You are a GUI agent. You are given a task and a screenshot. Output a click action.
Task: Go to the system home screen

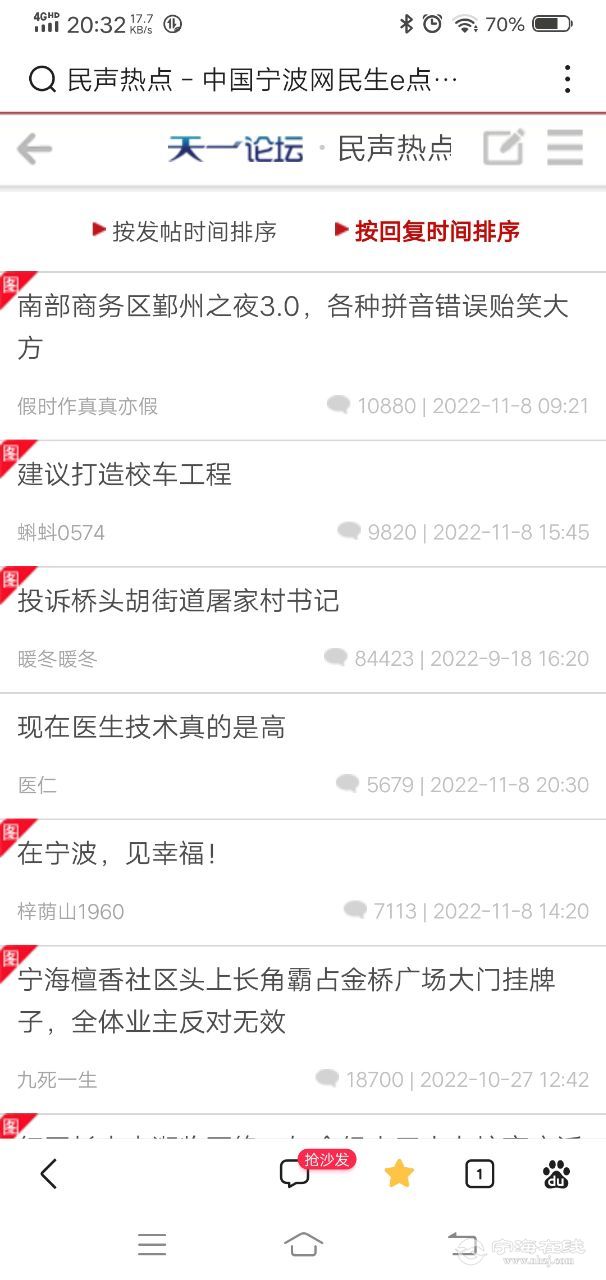(303, 1244)
